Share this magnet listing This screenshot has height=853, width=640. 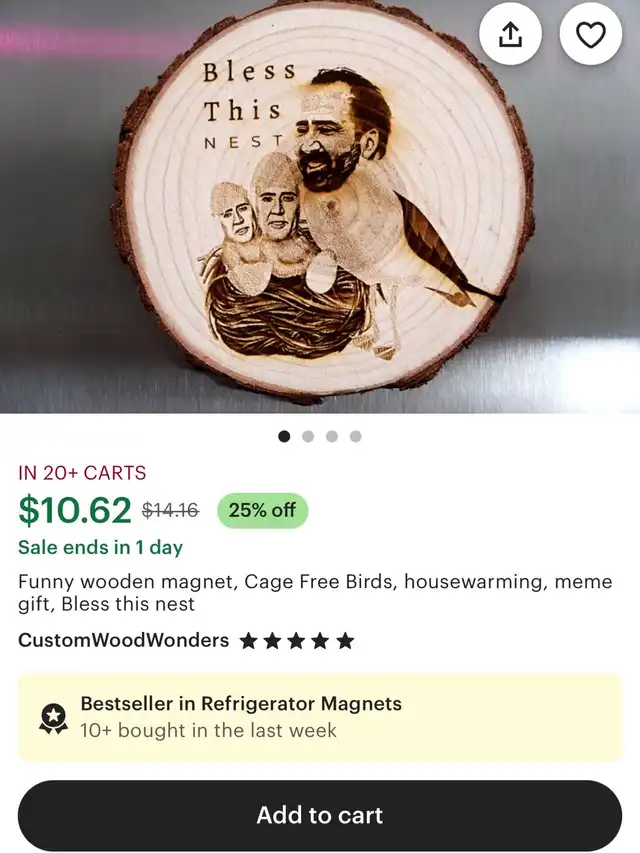tap(510, 35)
